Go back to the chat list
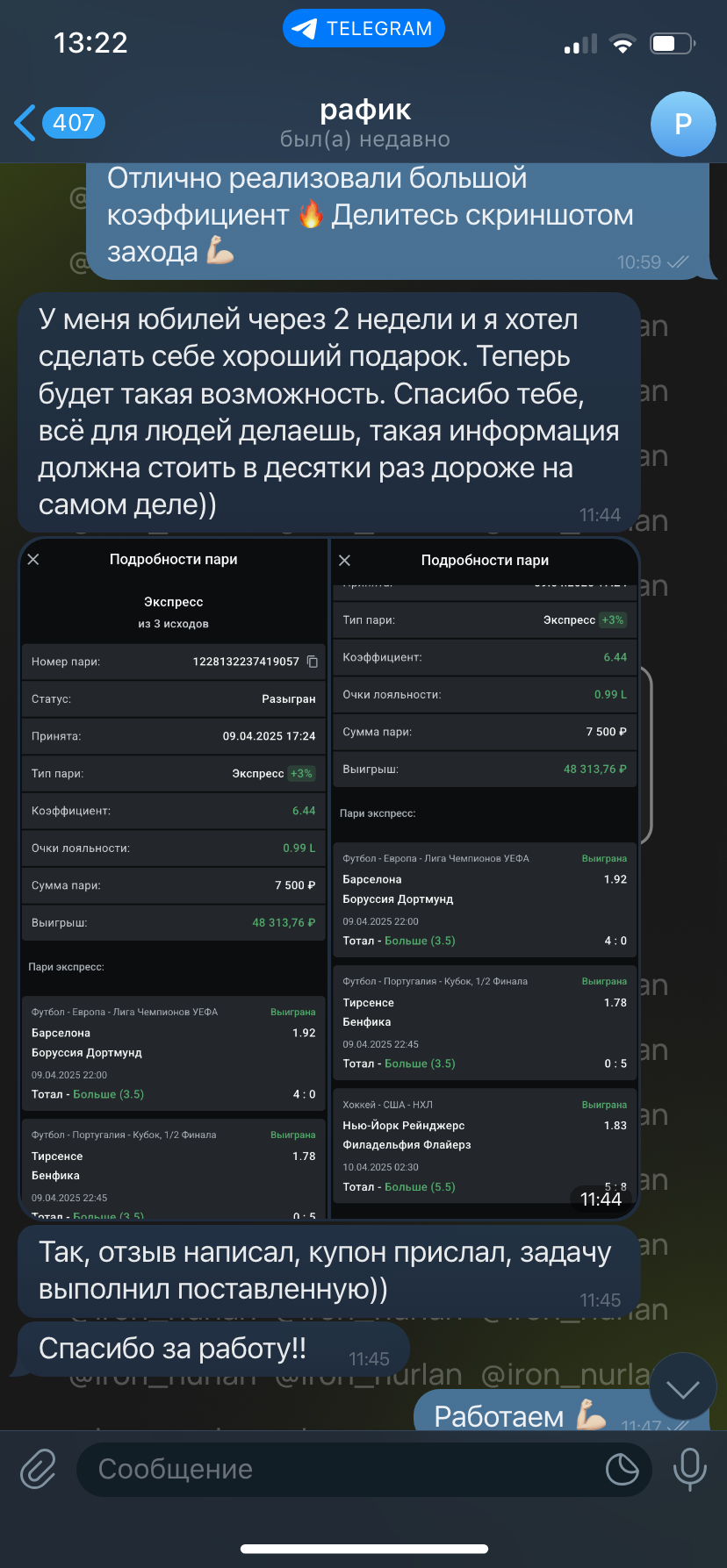 point(59,123)
